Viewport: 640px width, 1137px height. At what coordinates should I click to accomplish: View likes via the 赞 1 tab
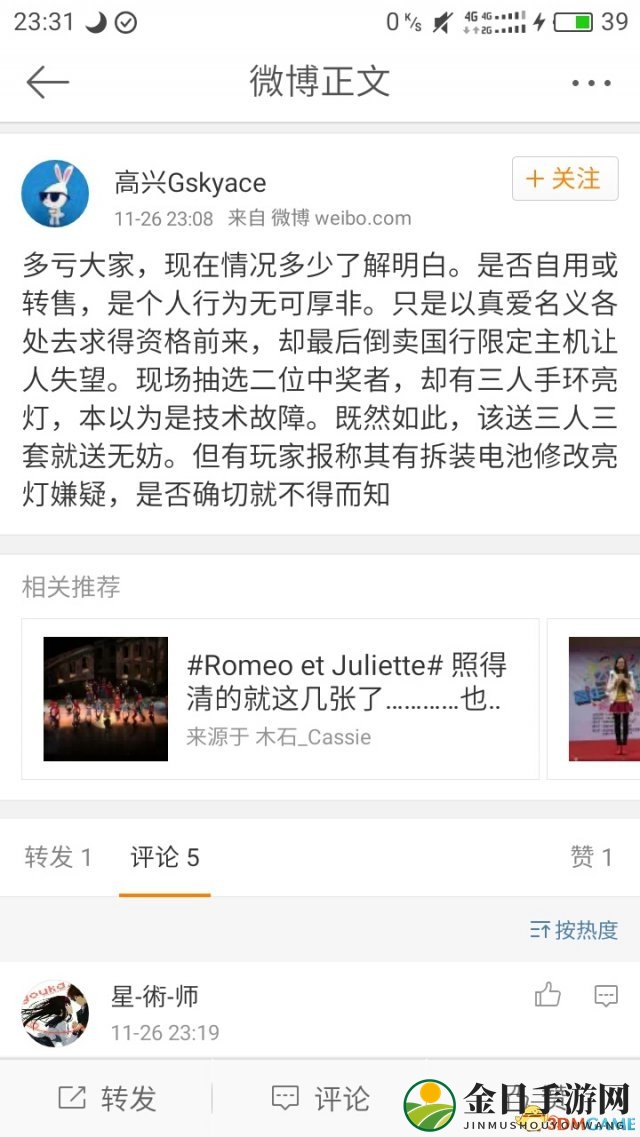(x=591, y=857)
